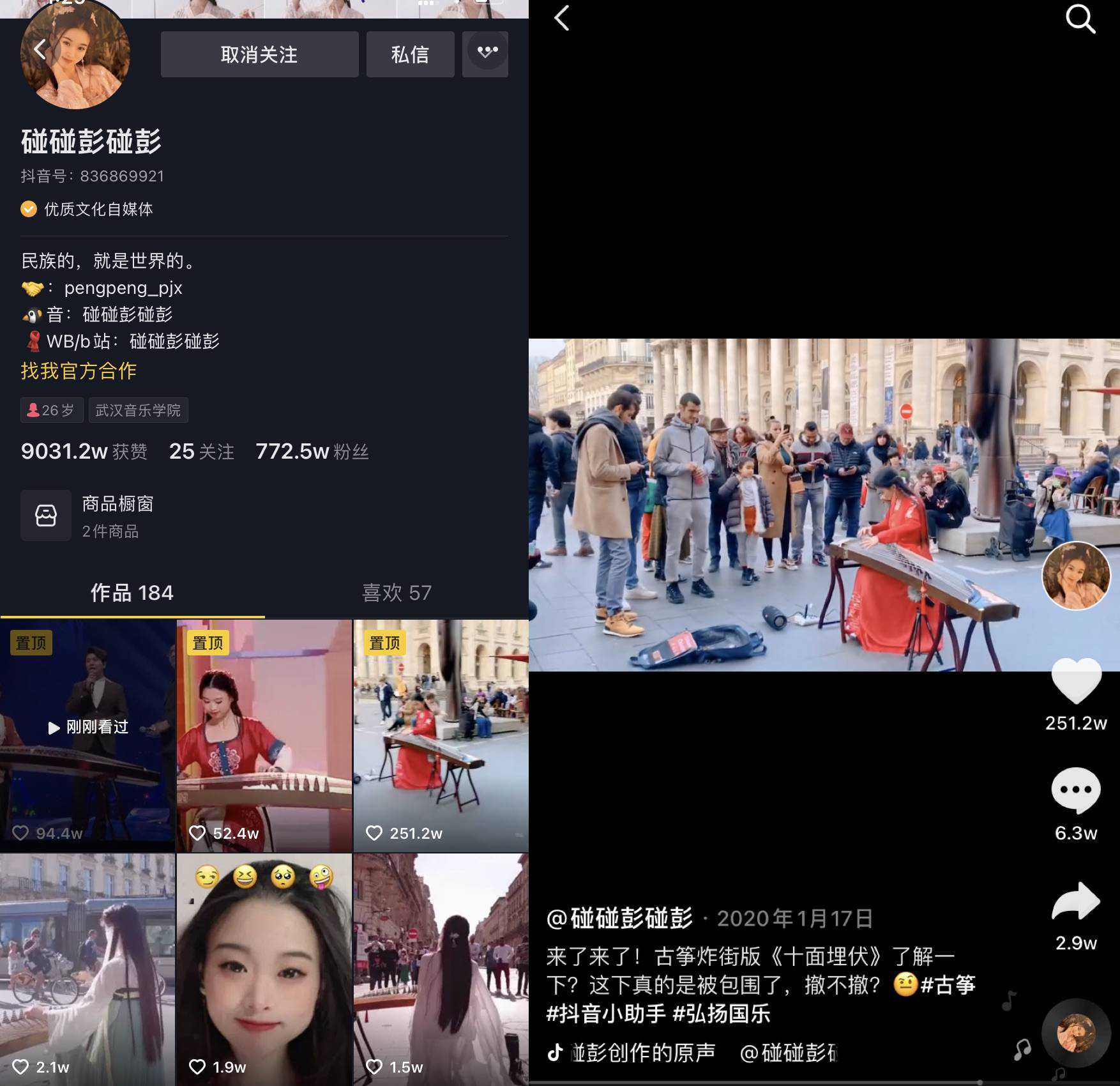This screenshot has height=1086, width=1120.
Task: Select the 作品 184 tab
Action: click(x=132, y=592)
